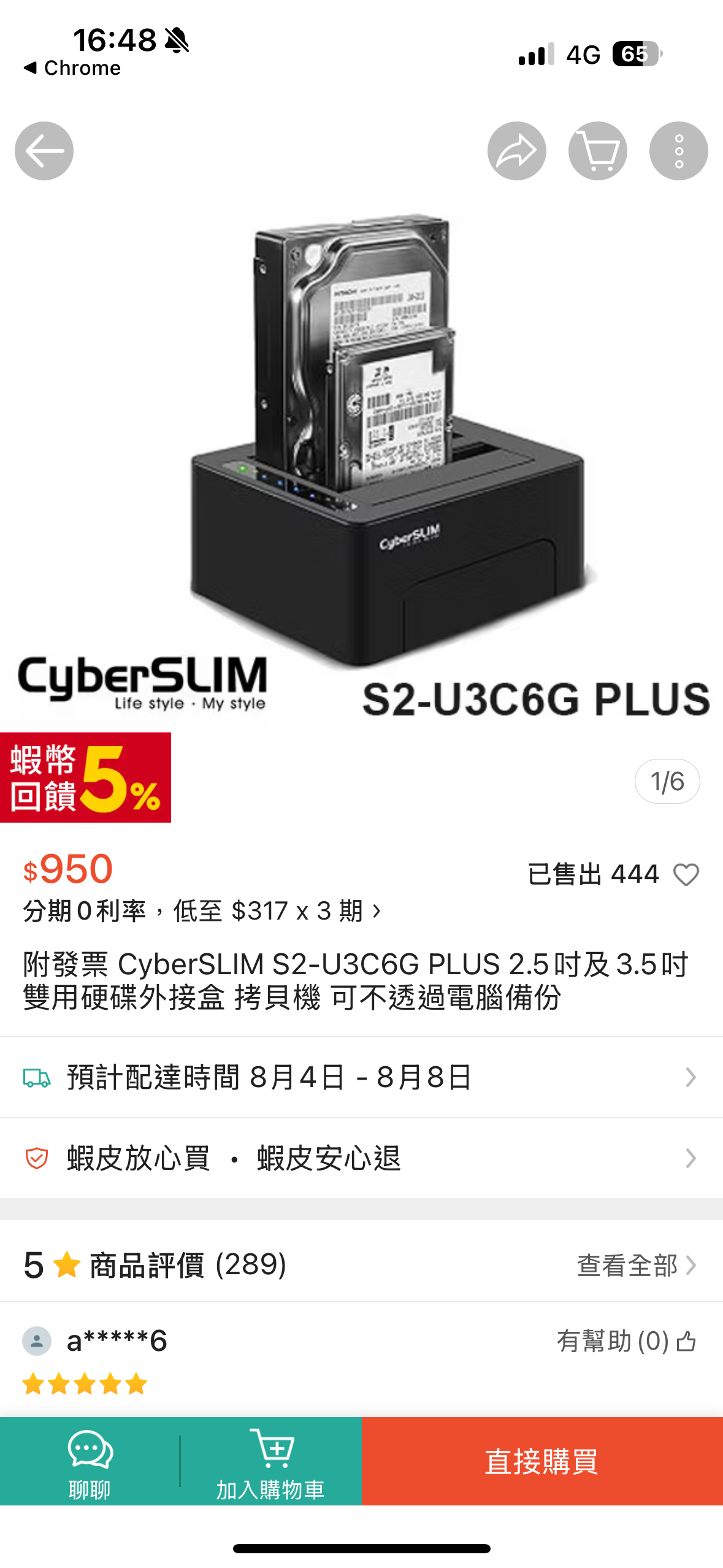Open the shopping cart icon
The width and height of the screenshot is (723, 1568).
coord(597,151)
